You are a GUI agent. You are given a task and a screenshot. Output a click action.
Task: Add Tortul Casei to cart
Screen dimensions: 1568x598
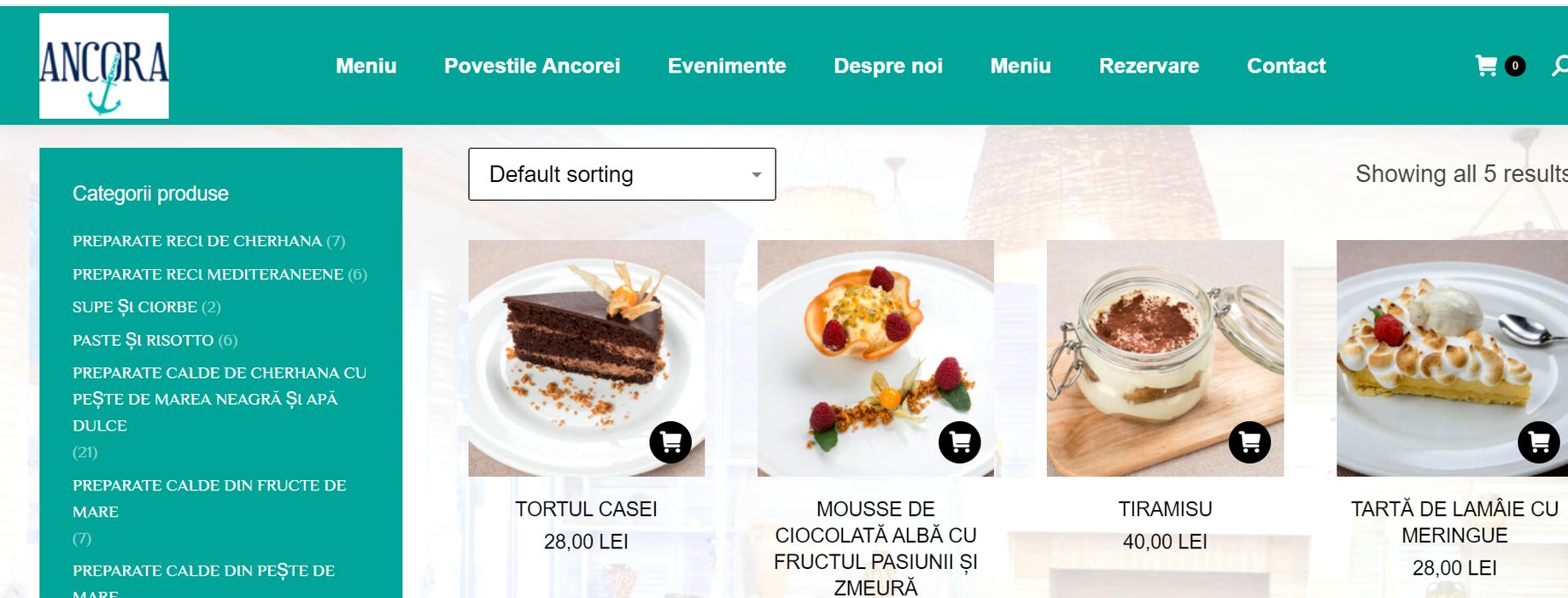coord(670,442)
